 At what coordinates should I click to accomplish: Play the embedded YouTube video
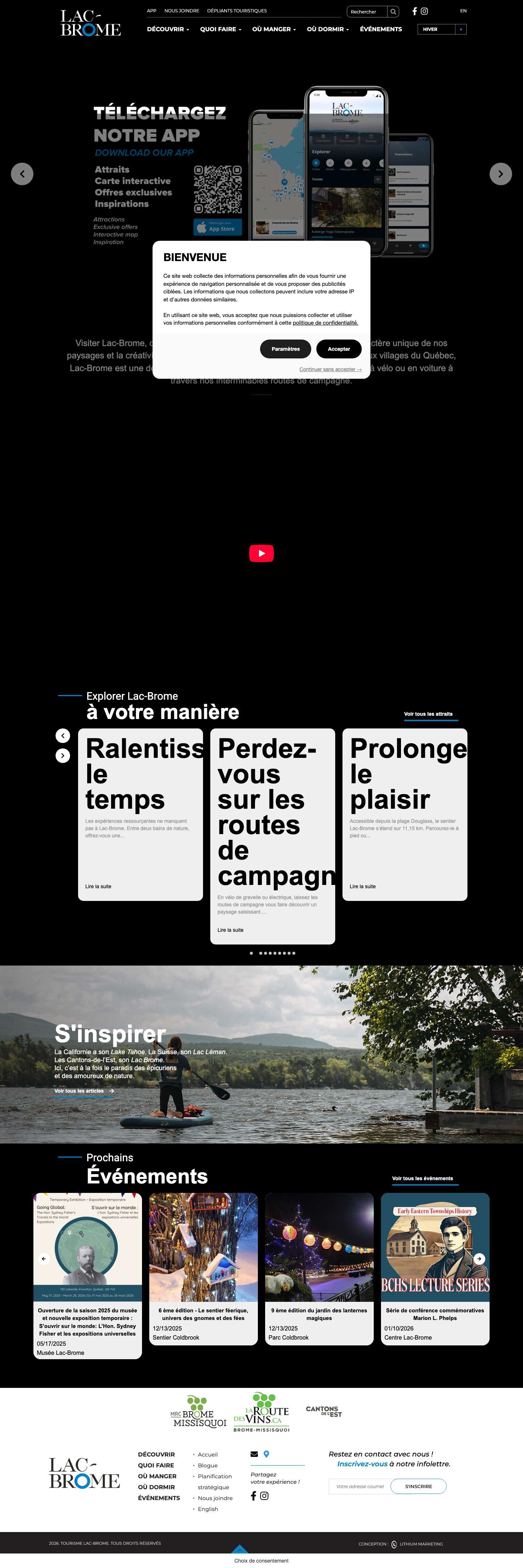tap(261, 553)
